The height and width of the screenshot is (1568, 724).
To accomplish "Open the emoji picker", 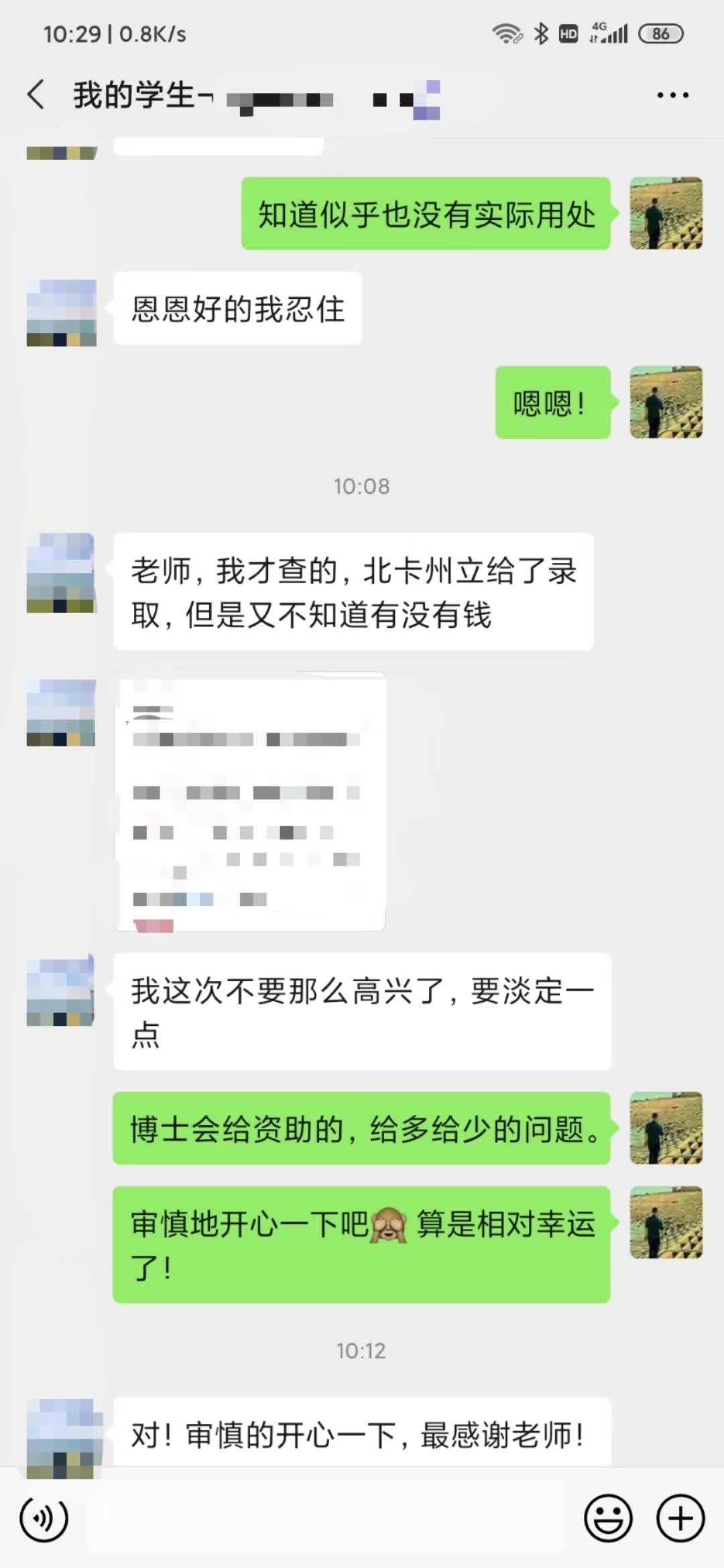I will (x=608, y=1518).
